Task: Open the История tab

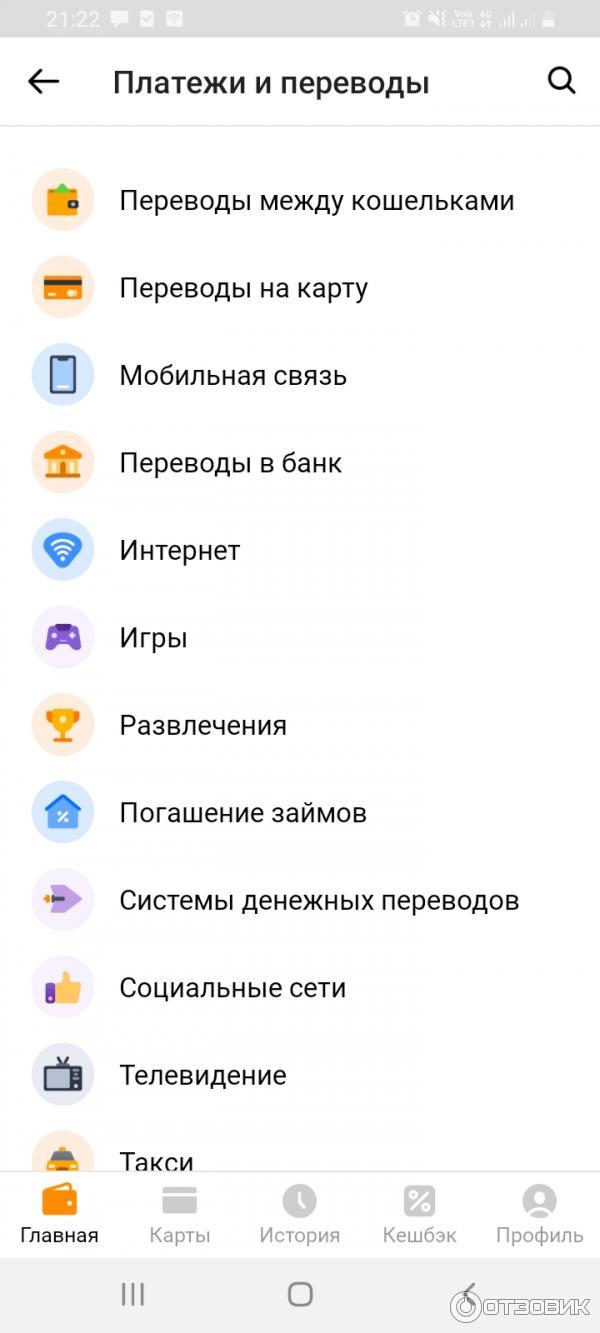Action: click(x=299, y=1214)
